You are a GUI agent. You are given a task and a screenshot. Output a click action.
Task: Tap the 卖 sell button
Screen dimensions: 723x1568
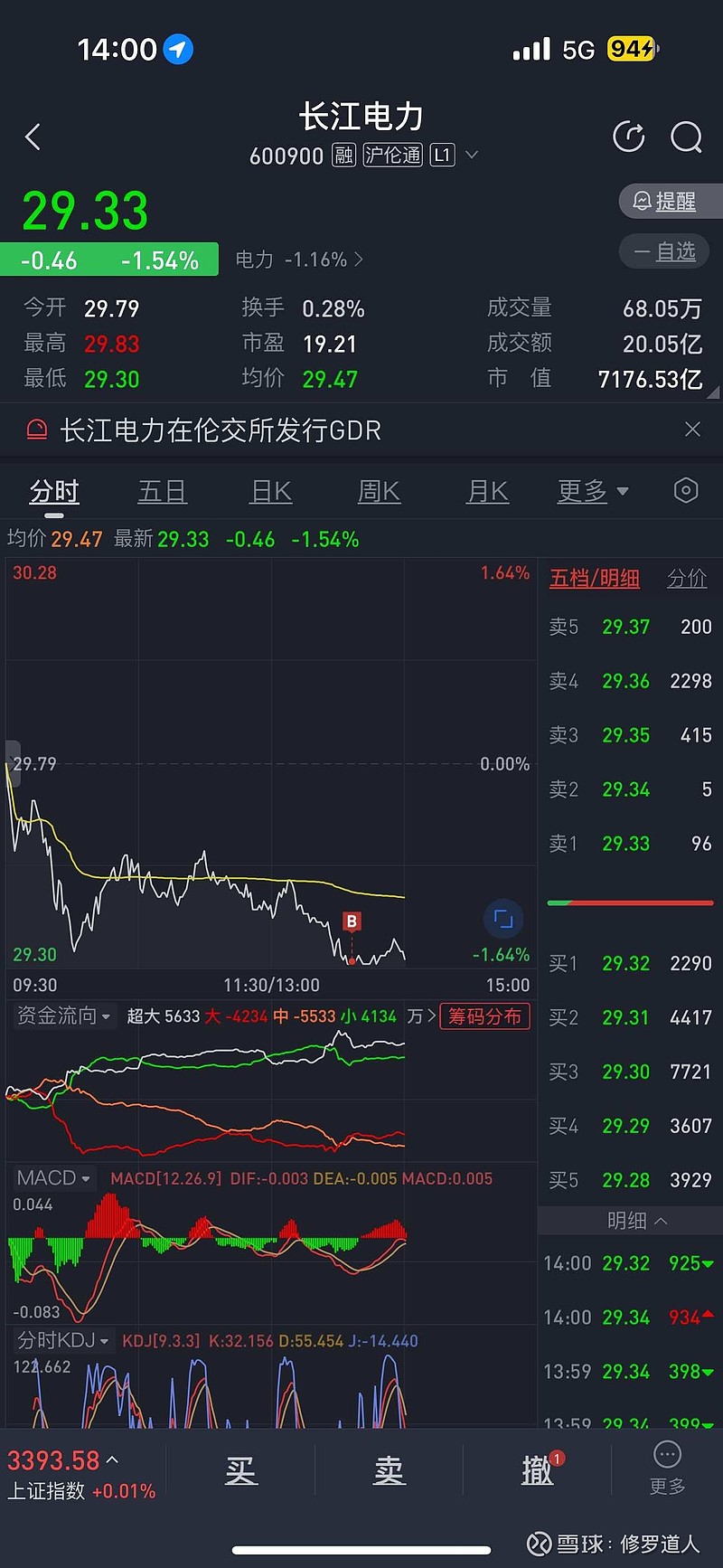[389, 1471]
